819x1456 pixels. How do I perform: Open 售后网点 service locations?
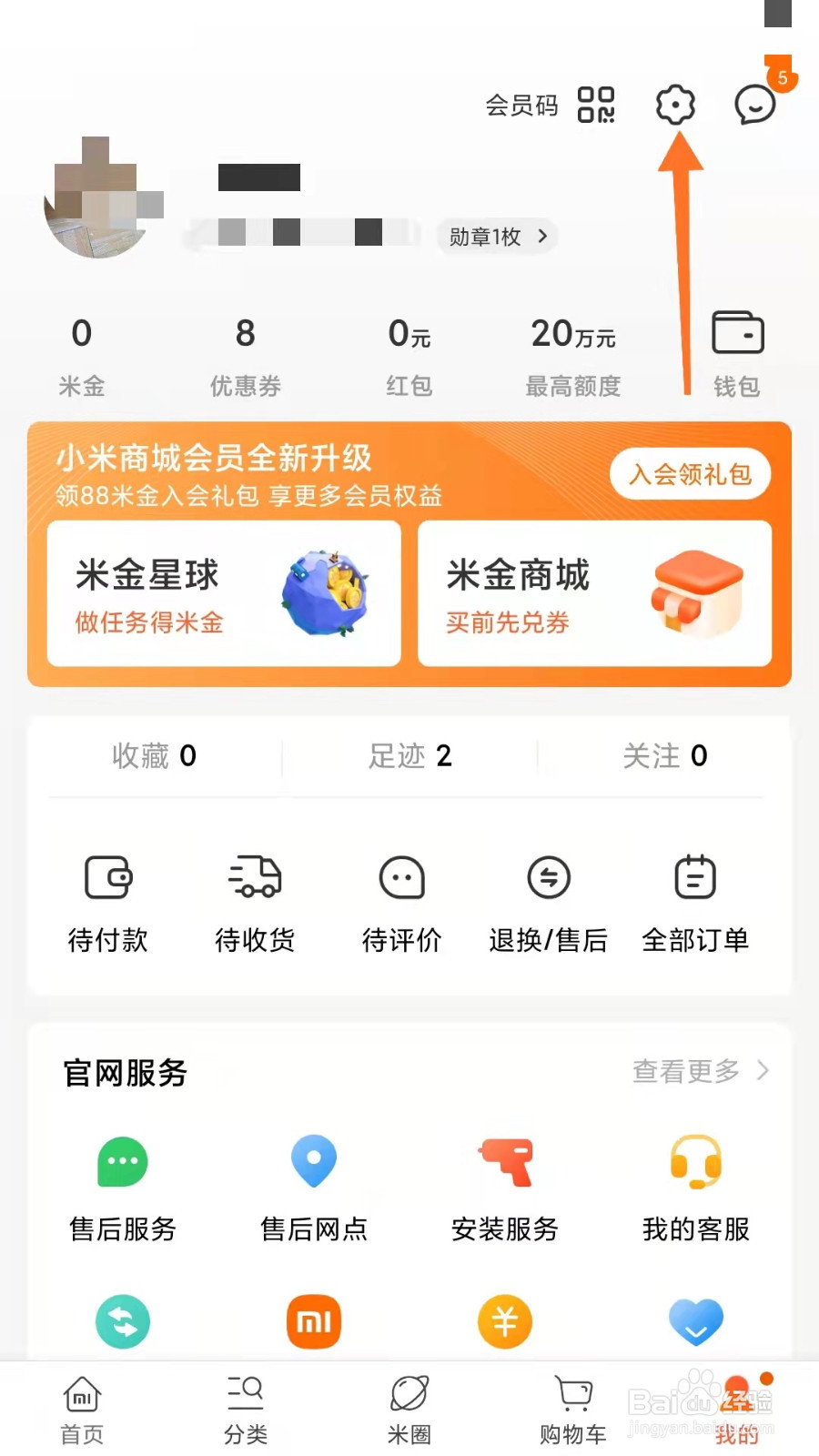(x=314, y=1186)
